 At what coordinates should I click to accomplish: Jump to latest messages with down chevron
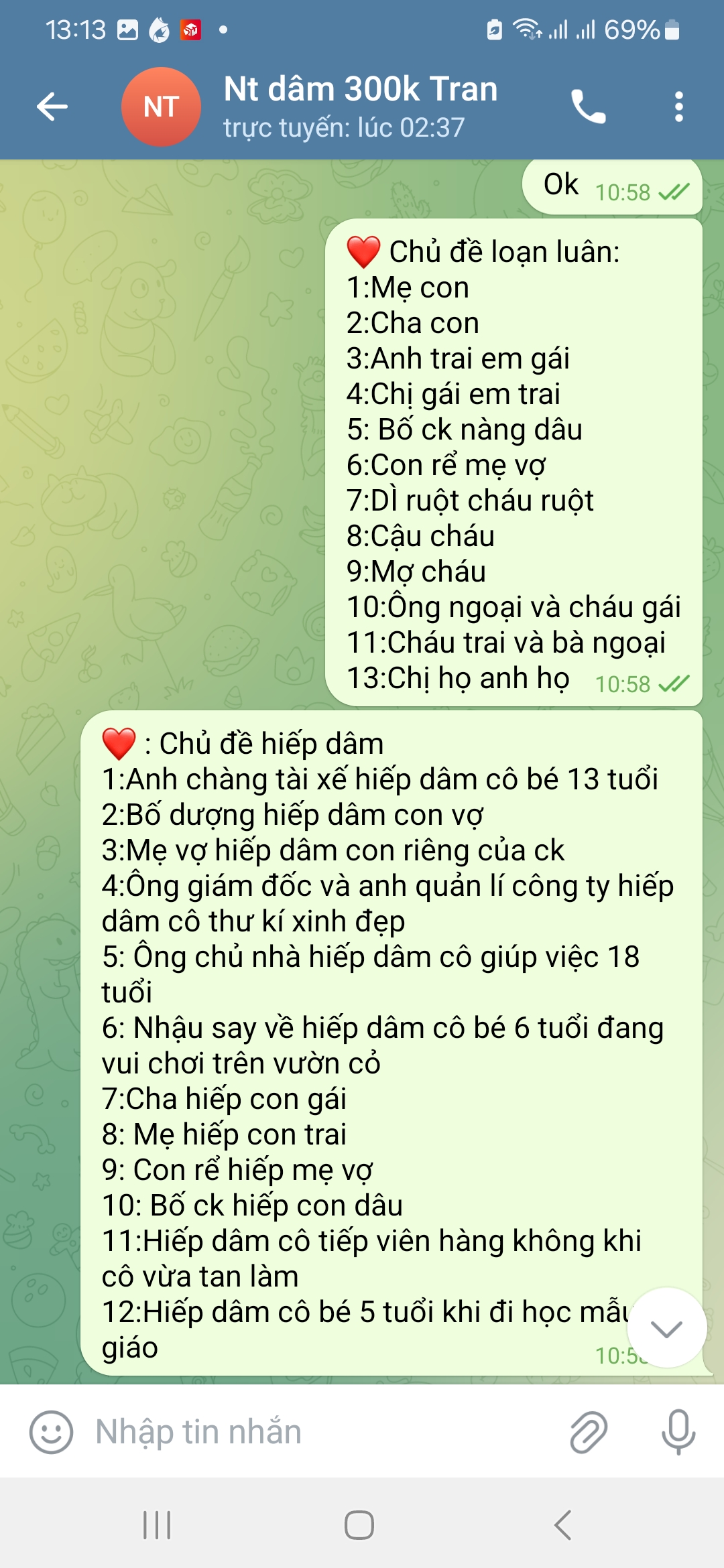pyautogui.click(x=666, y=1327)
